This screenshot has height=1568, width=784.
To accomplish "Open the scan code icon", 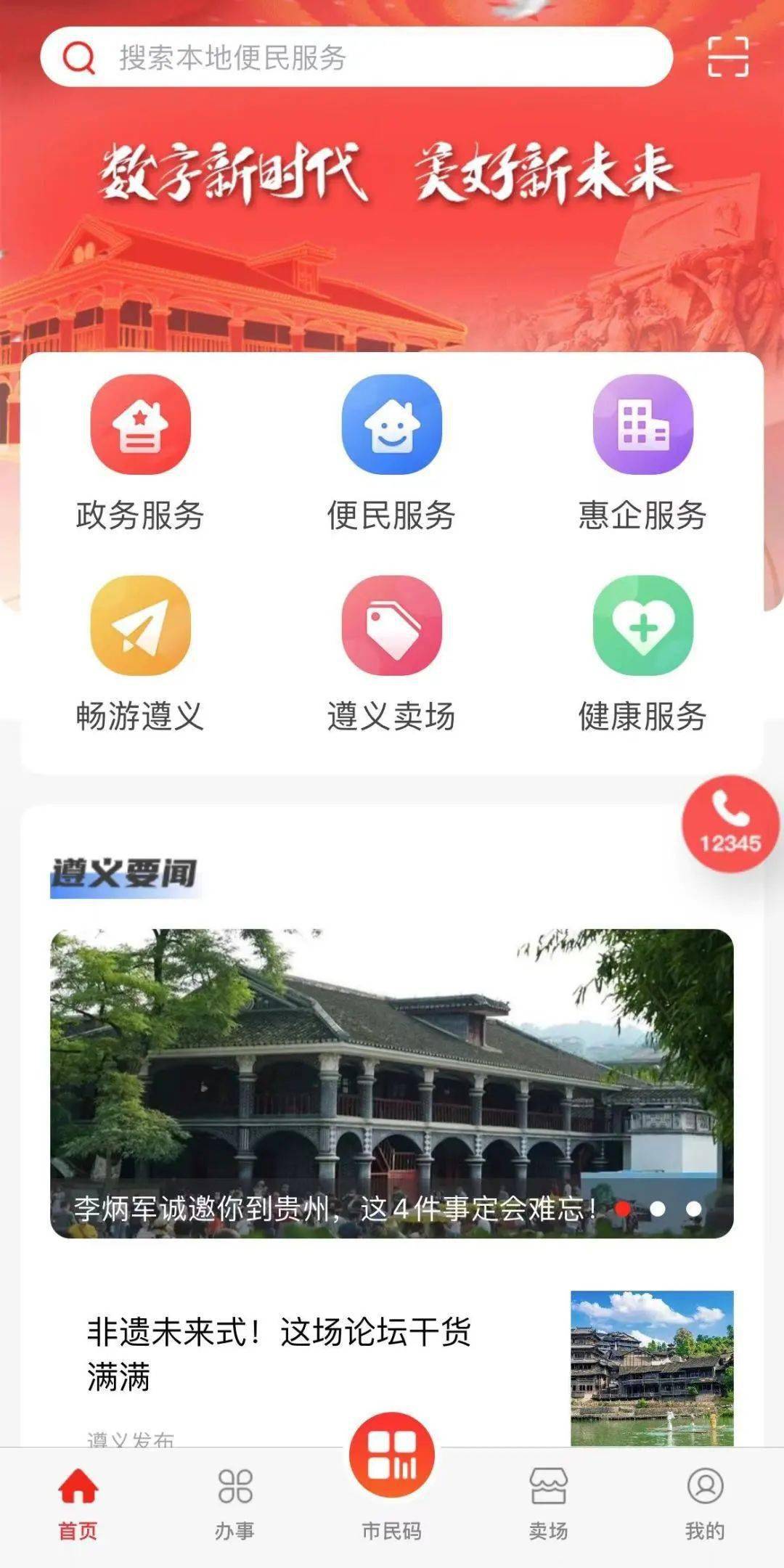I will pyautogui.click(x=728, y=57).
